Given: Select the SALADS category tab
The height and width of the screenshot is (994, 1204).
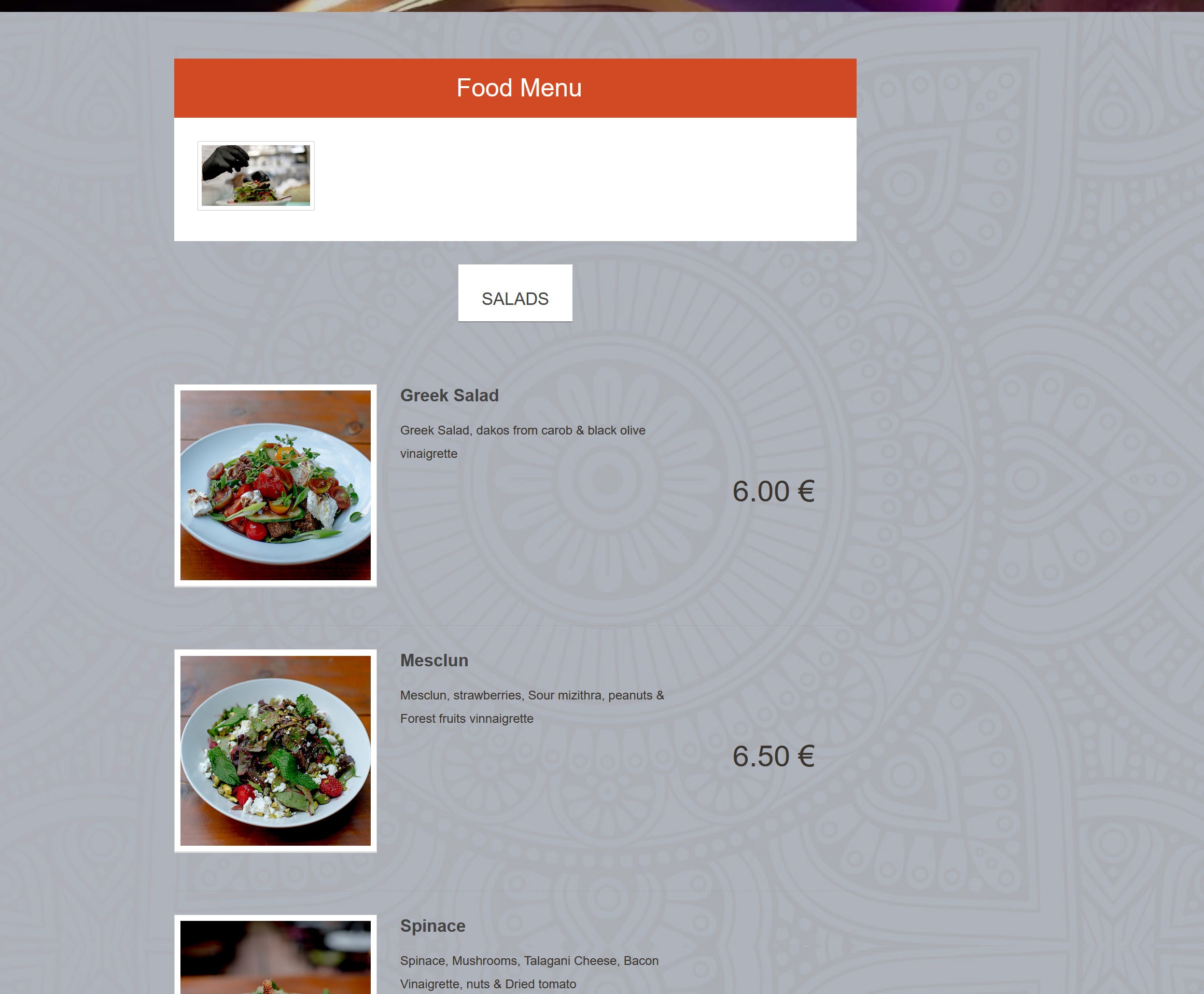Looking at the screenshot, I should pyautogui.click(x=515, y=293).
